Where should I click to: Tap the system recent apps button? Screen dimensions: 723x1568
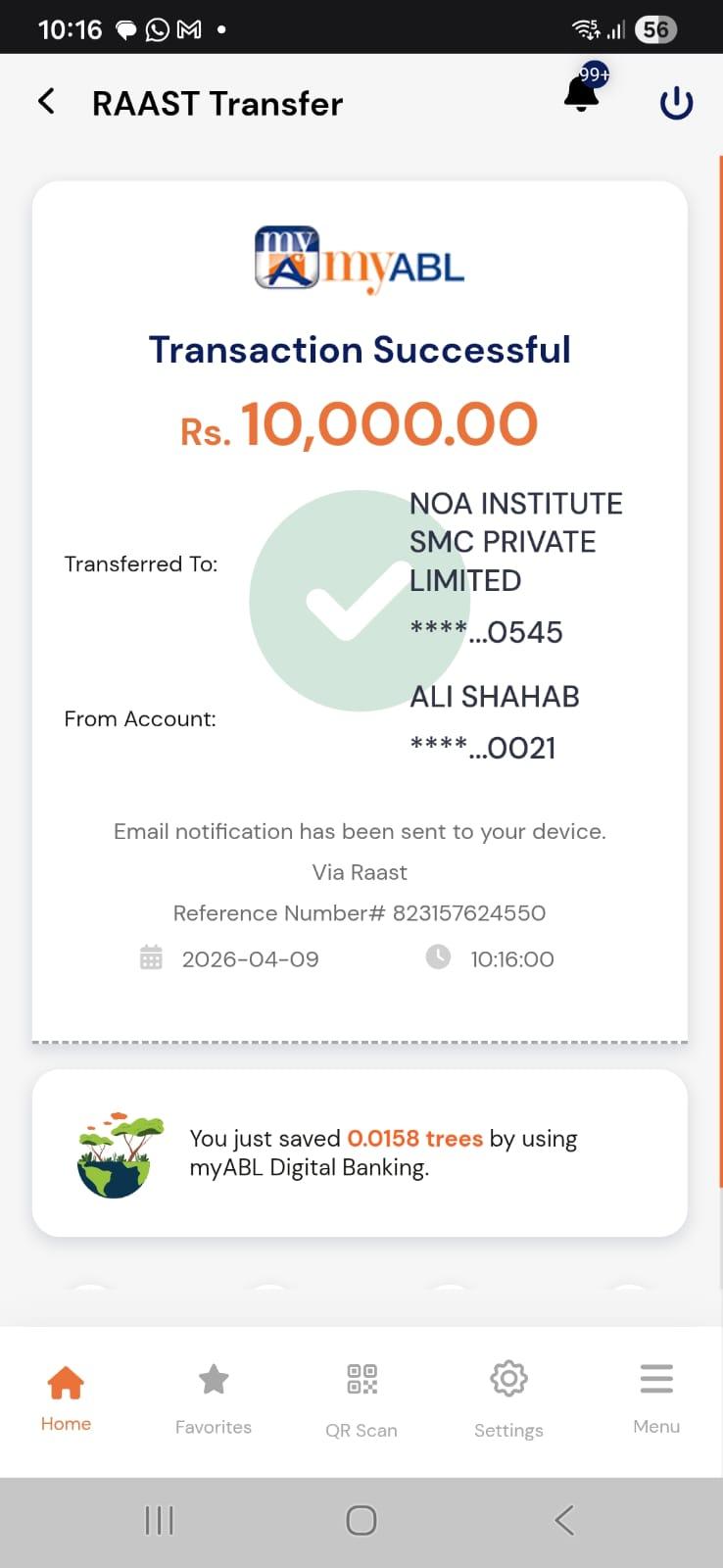point(159,1520)
